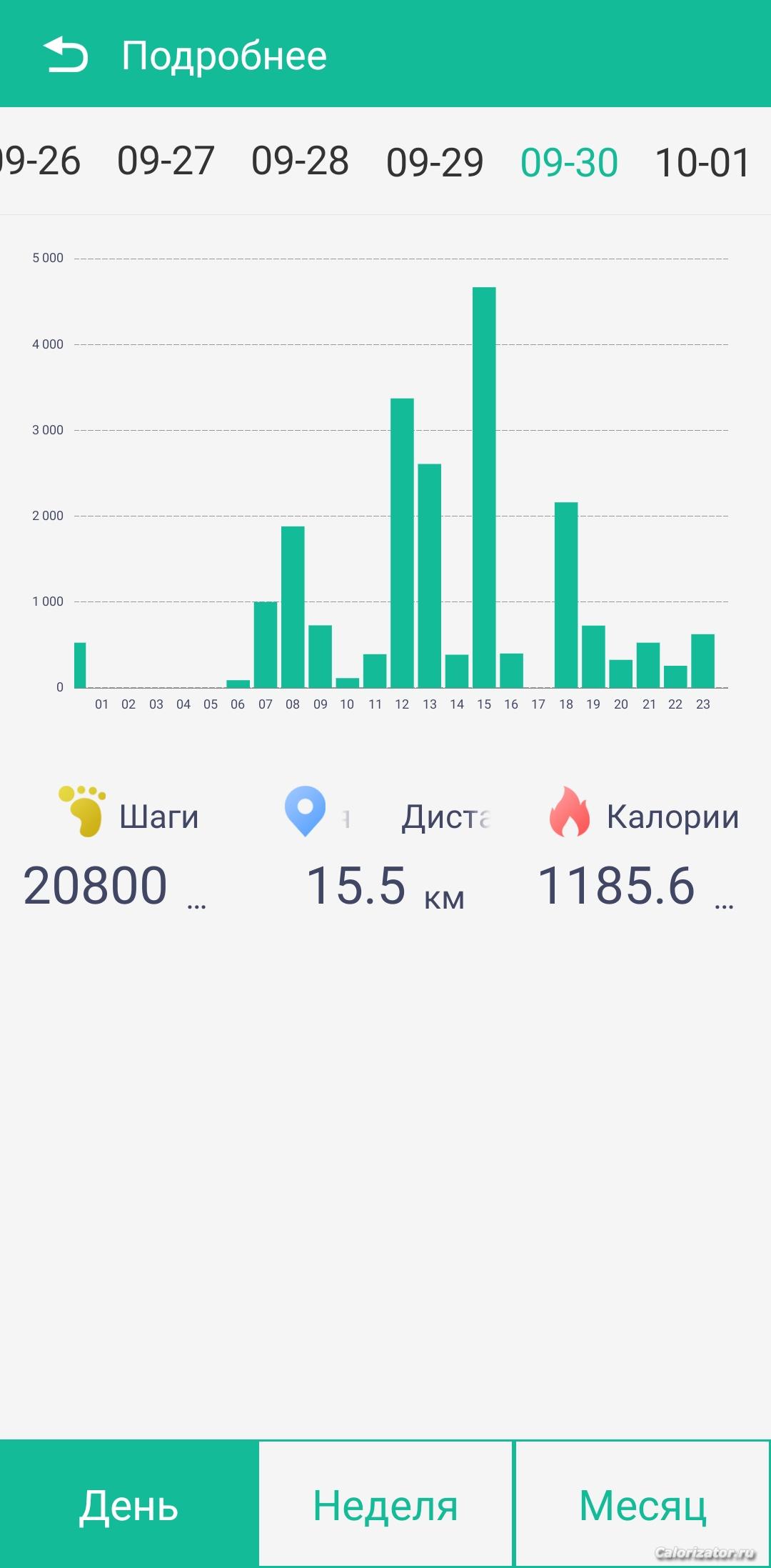Select the 10-01 date
Image resolution: width=771 pixels, height=1568 pixels.
702,162
